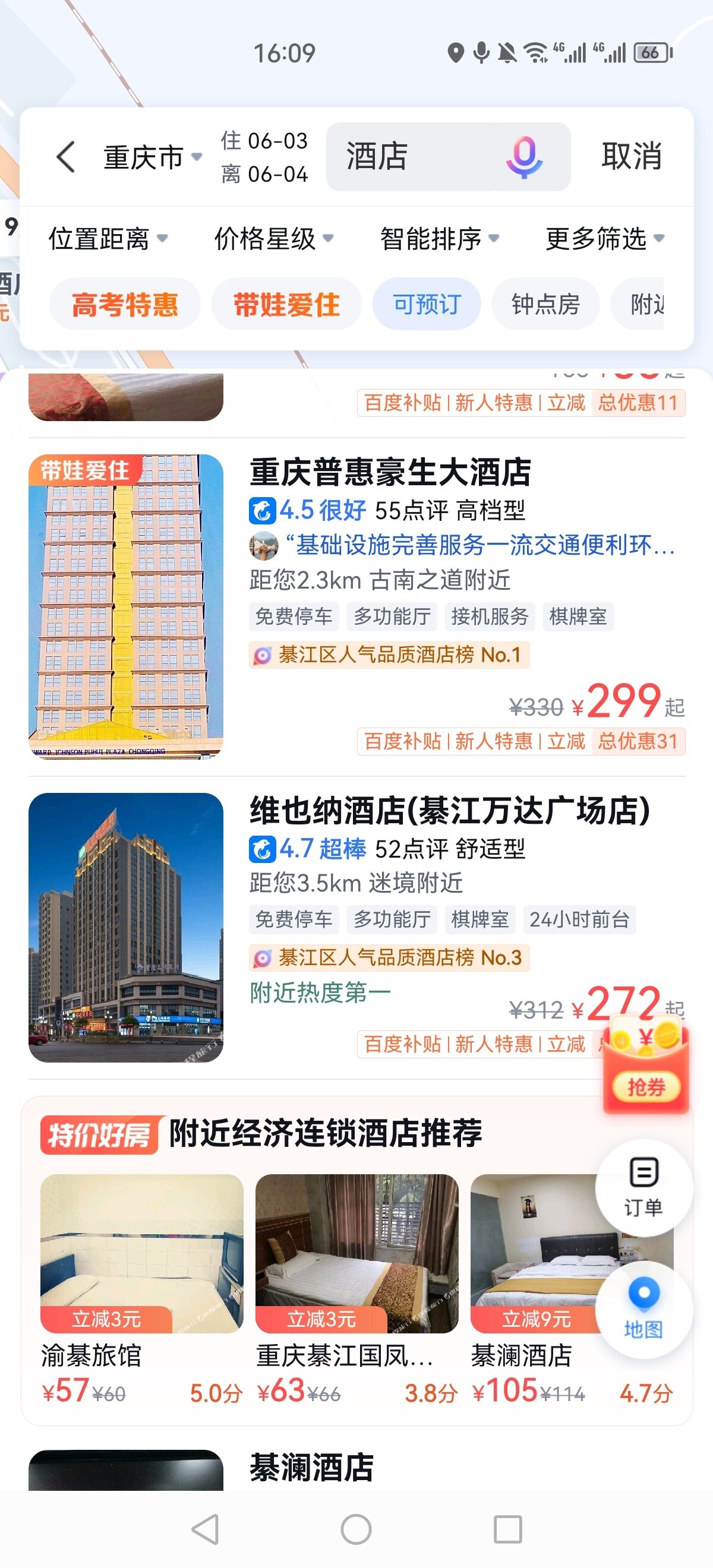View 维也纳酒店(綦江万达广场店) details
Image resolution: width=713 pixels, height=1568 pixels.
pyautogui.click(x=449, y=811)
